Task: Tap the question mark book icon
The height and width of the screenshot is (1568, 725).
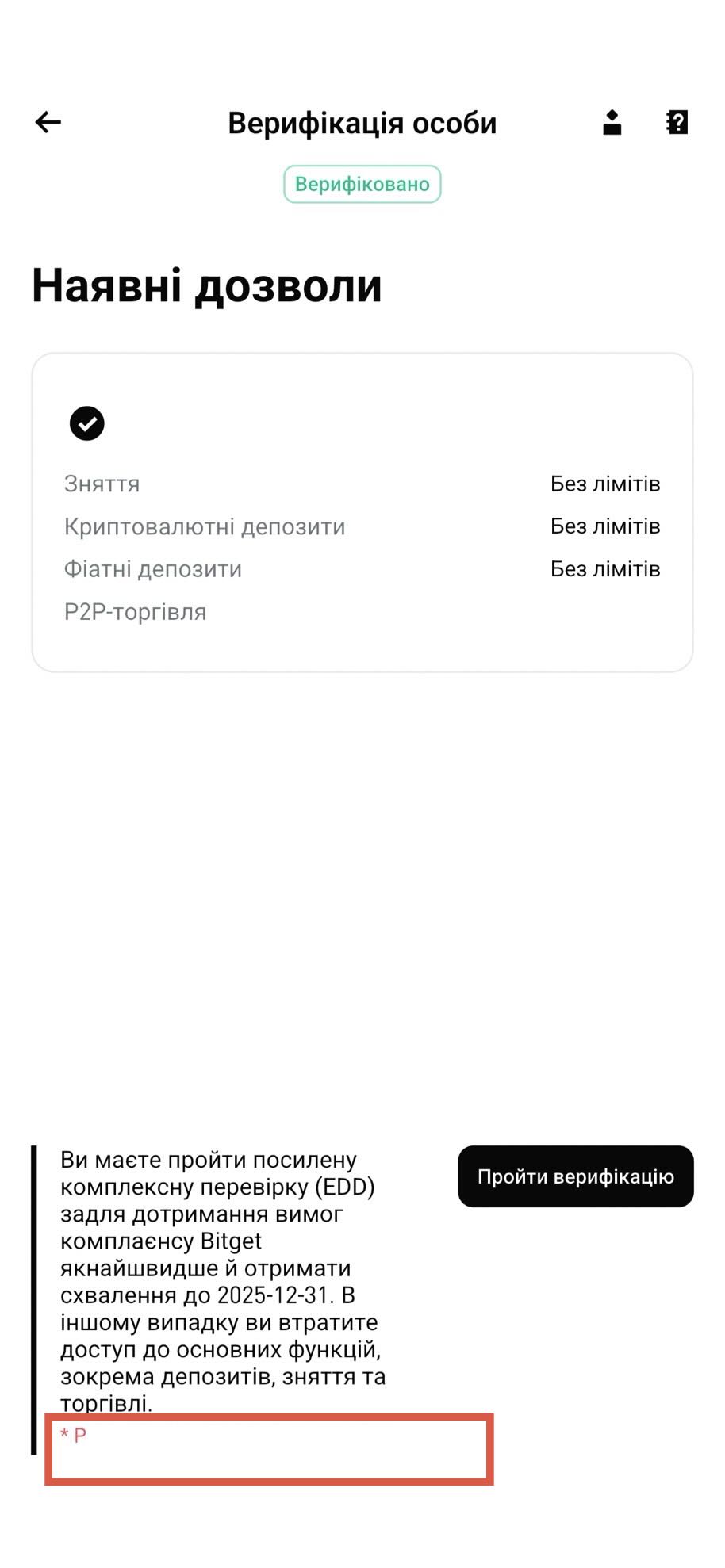Action: pos(677,122)
